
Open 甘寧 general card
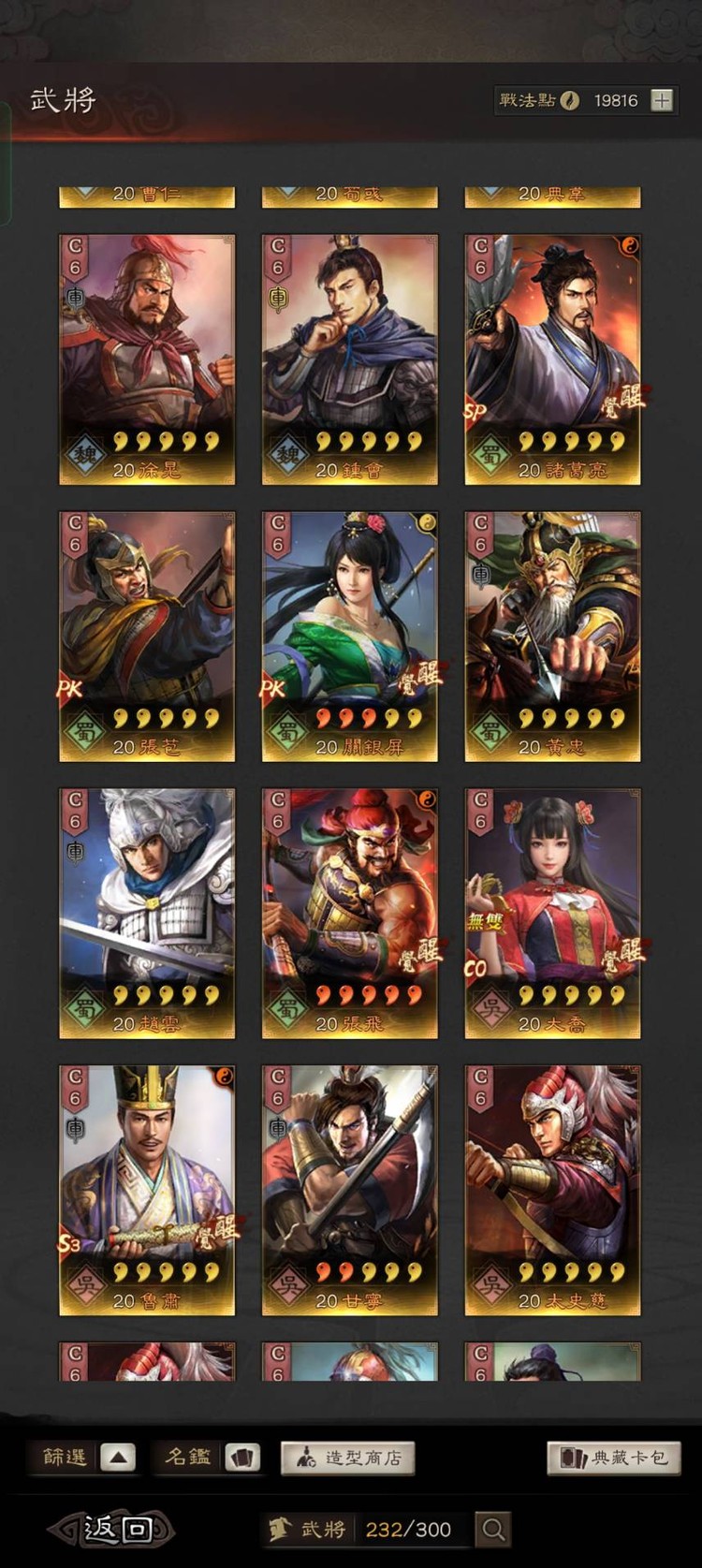[349, 1190]
